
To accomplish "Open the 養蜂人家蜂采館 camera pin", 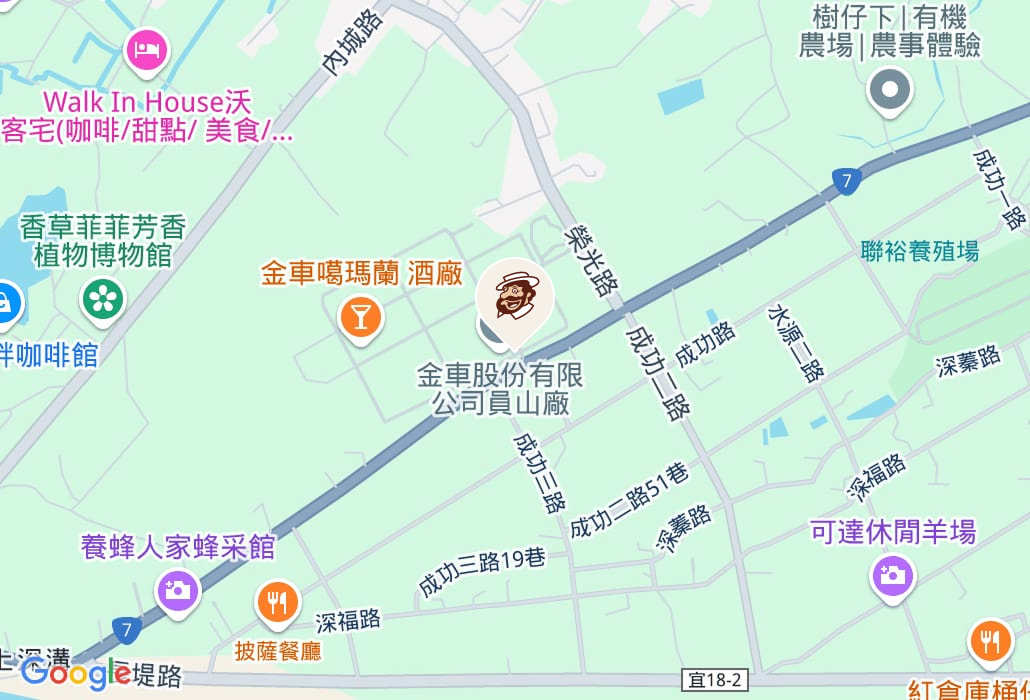I will tap(178, 590).
